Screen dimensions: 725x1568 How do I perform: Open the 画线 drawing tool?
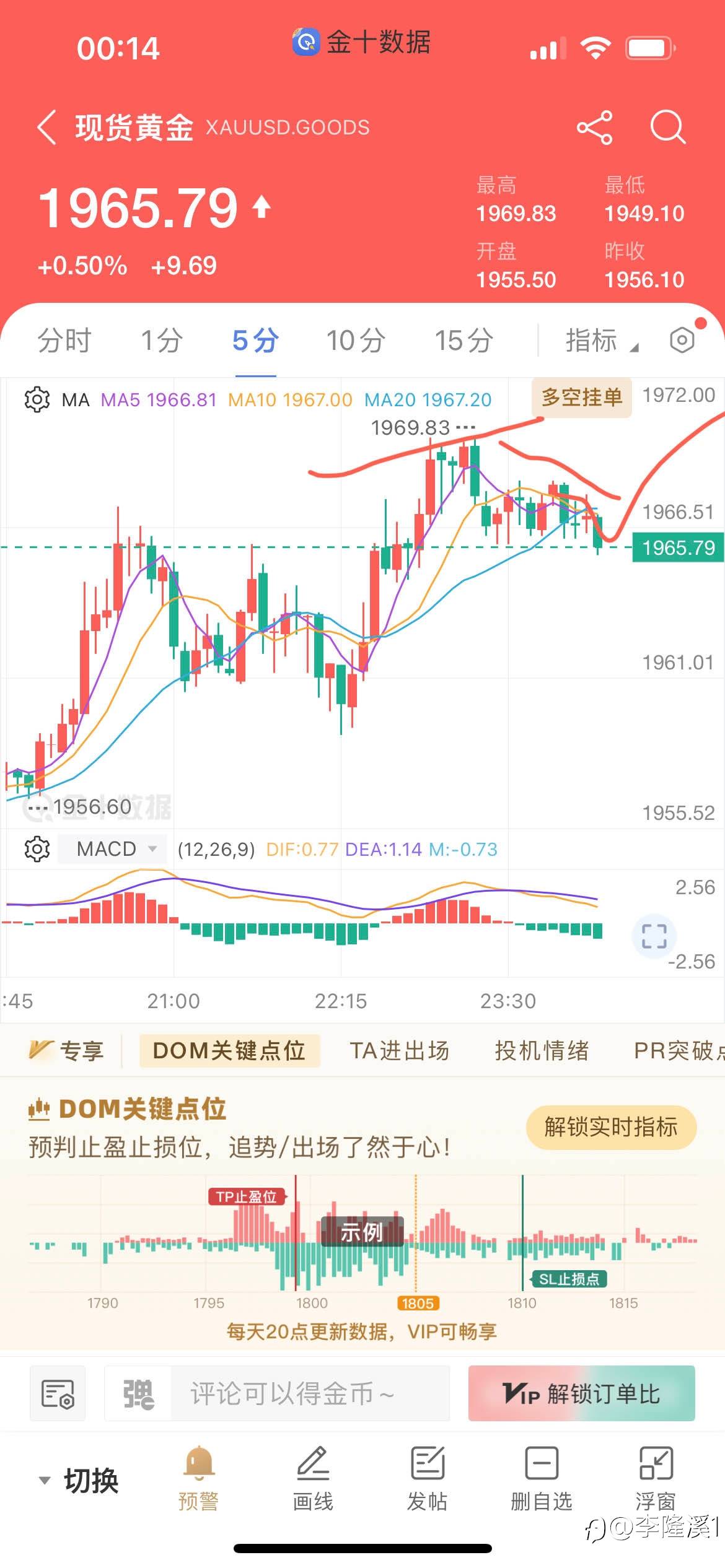(x=313, y=1479)
